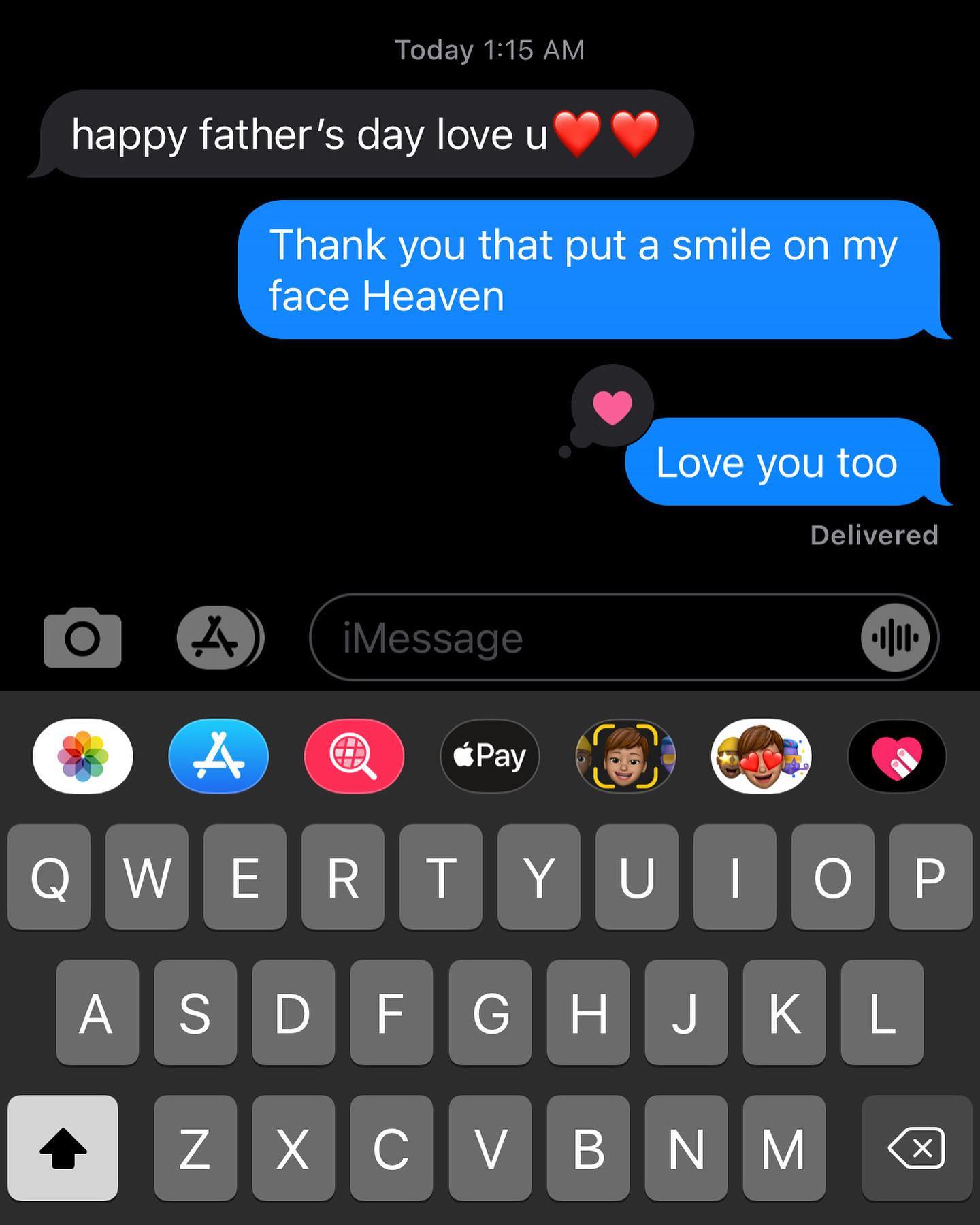Screen dimensions: 980x1225
Task: Open the blue App Store drawer item
Action: [218, 756]
